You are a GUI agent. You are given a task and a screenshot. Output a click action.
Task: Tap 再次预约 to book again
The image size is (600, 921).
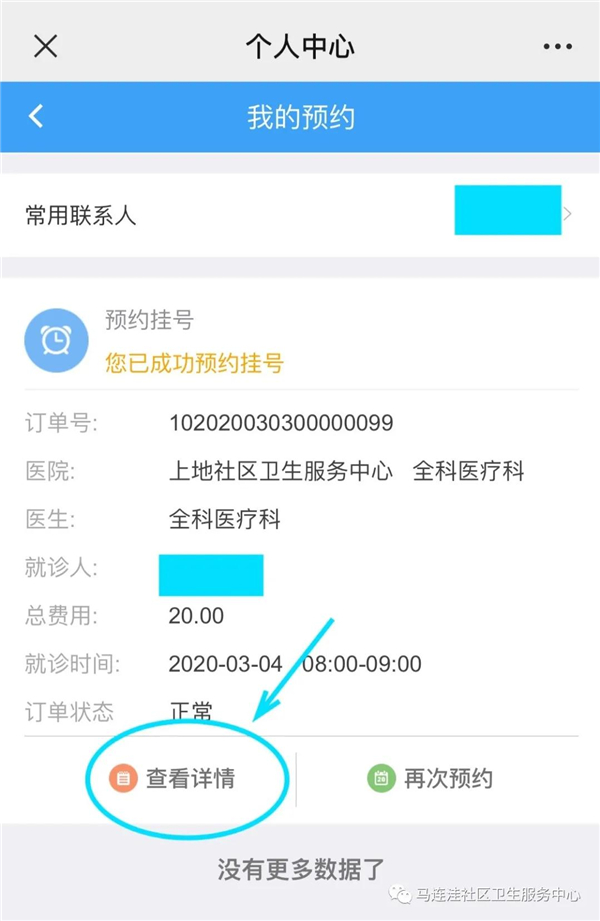click(x=431, y=778)
